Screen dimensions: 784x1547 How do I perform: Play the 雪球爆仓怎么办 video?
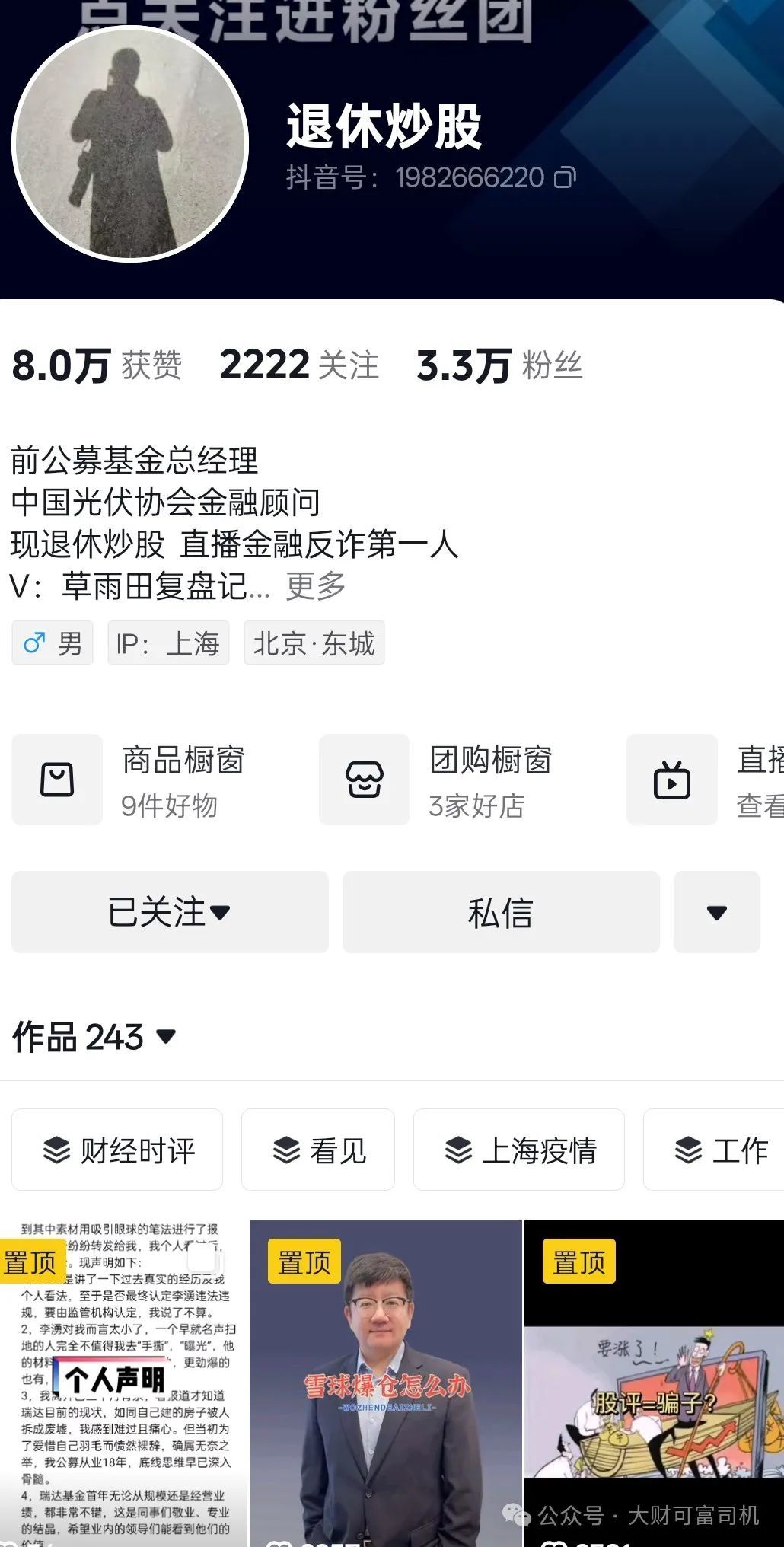tap(386, 1382)
